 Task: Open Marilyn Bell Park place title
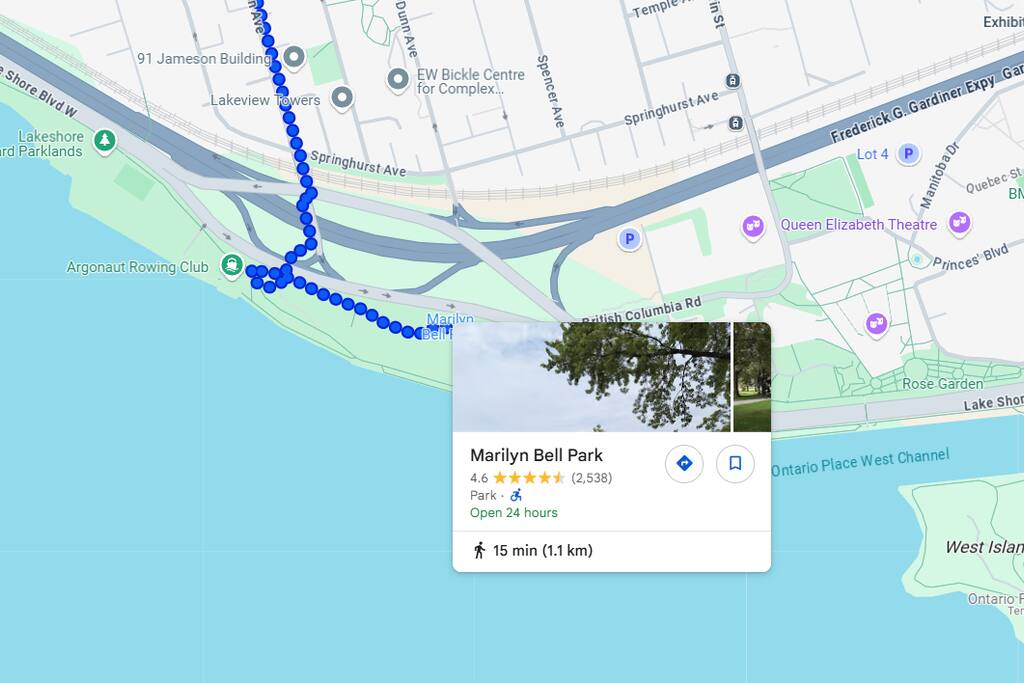[536, 455]
